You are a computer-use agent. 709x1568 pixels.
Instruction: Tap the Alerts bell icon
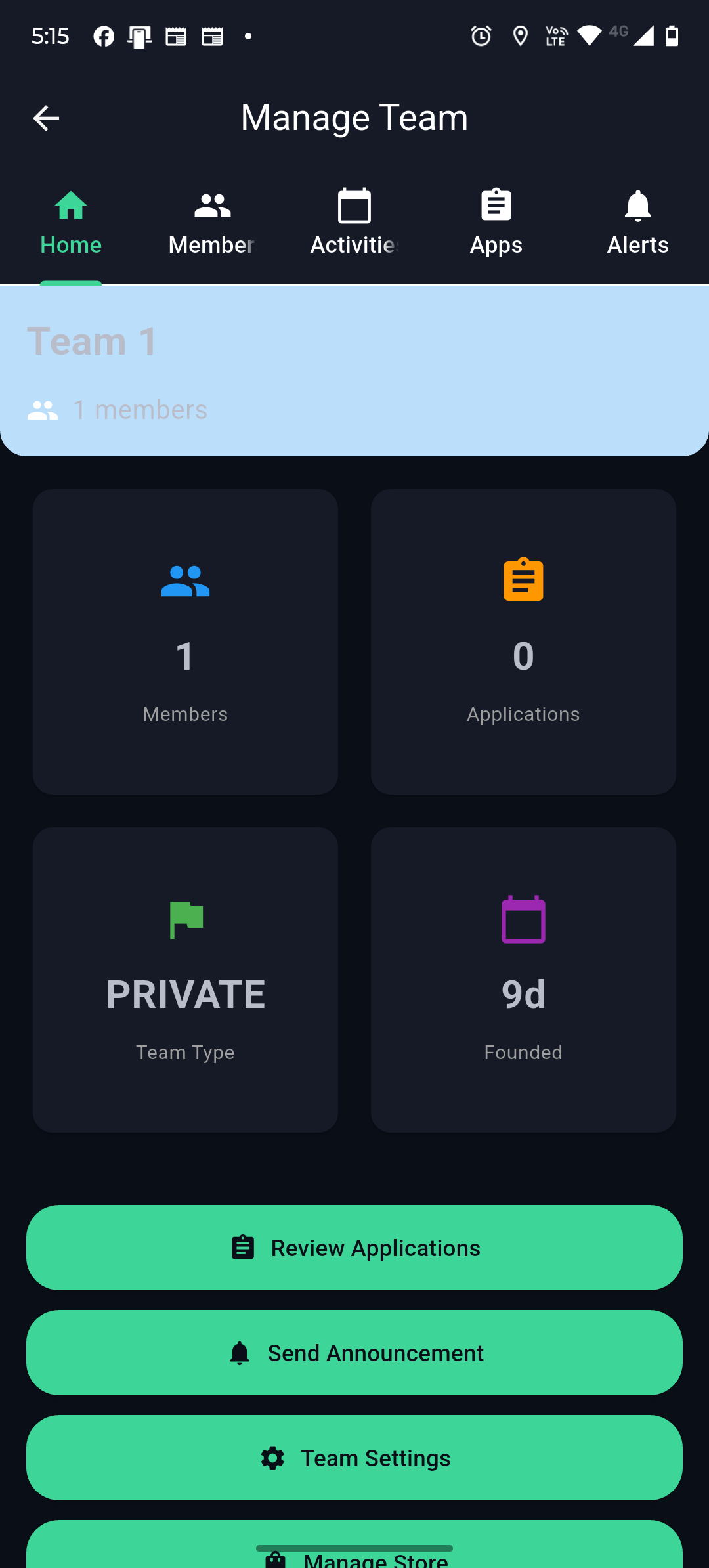tap(637, 205)
